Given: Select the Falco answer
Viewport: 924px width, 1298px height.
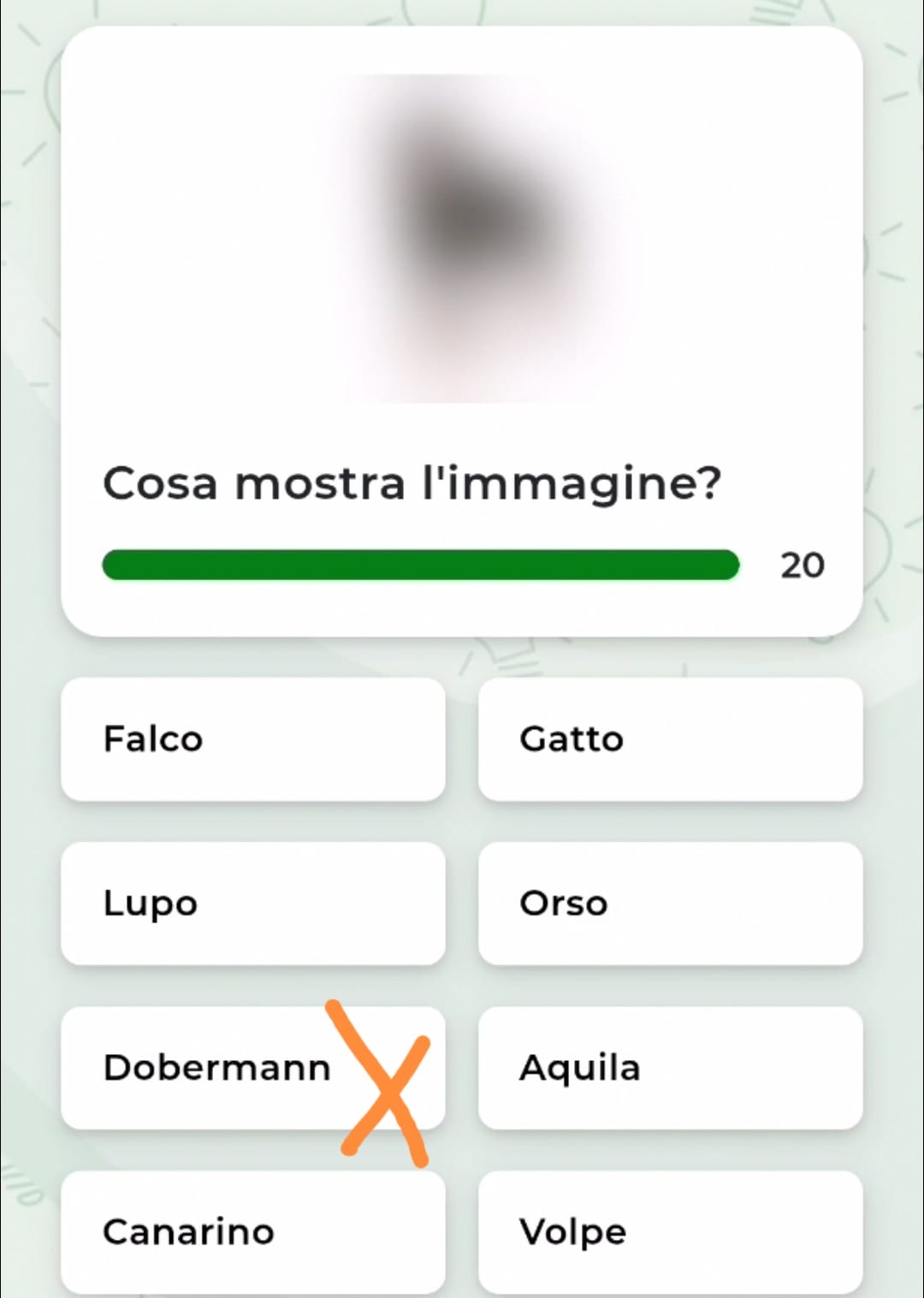Looking at the screenshot, I should 252,739.
